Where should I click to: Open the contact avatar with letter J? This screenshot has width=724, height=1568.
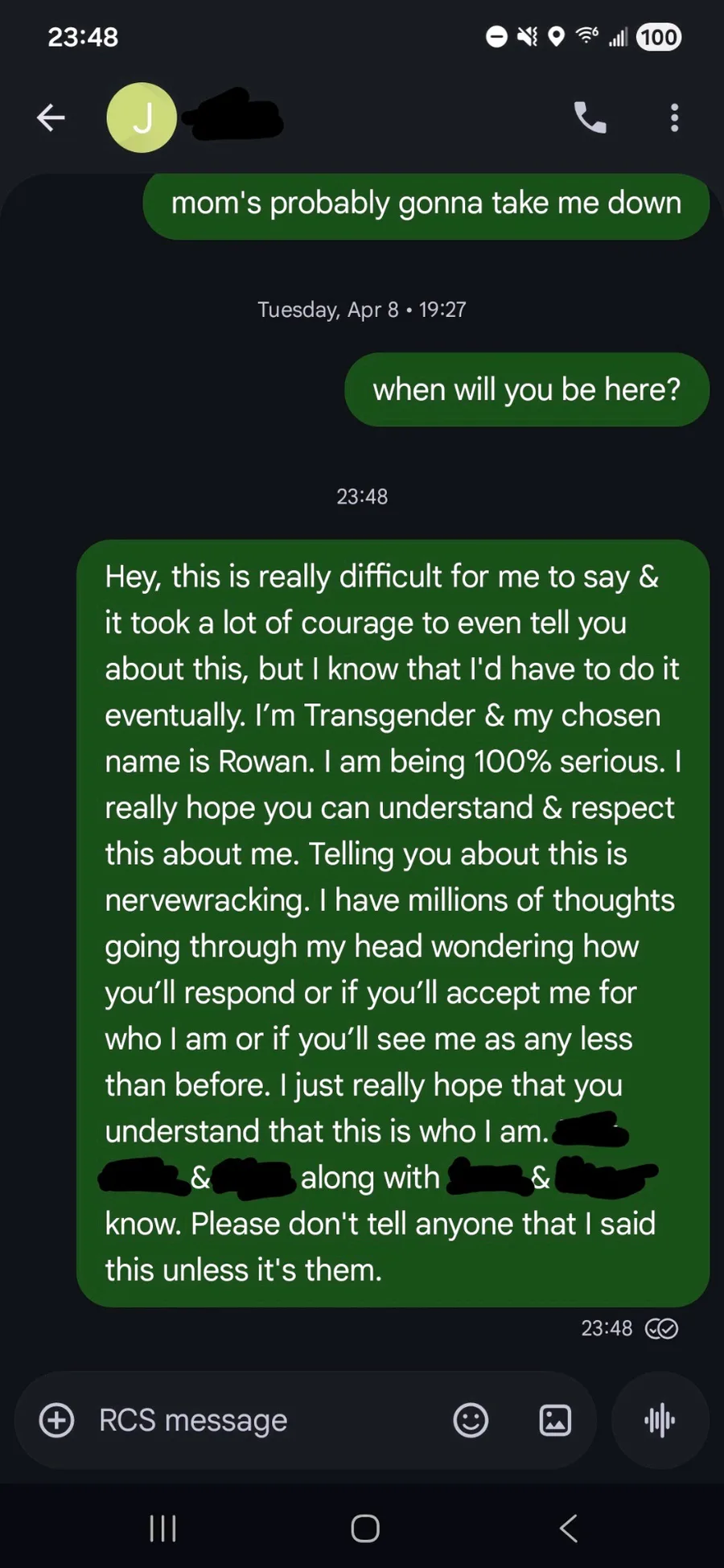tap(142, 117)
